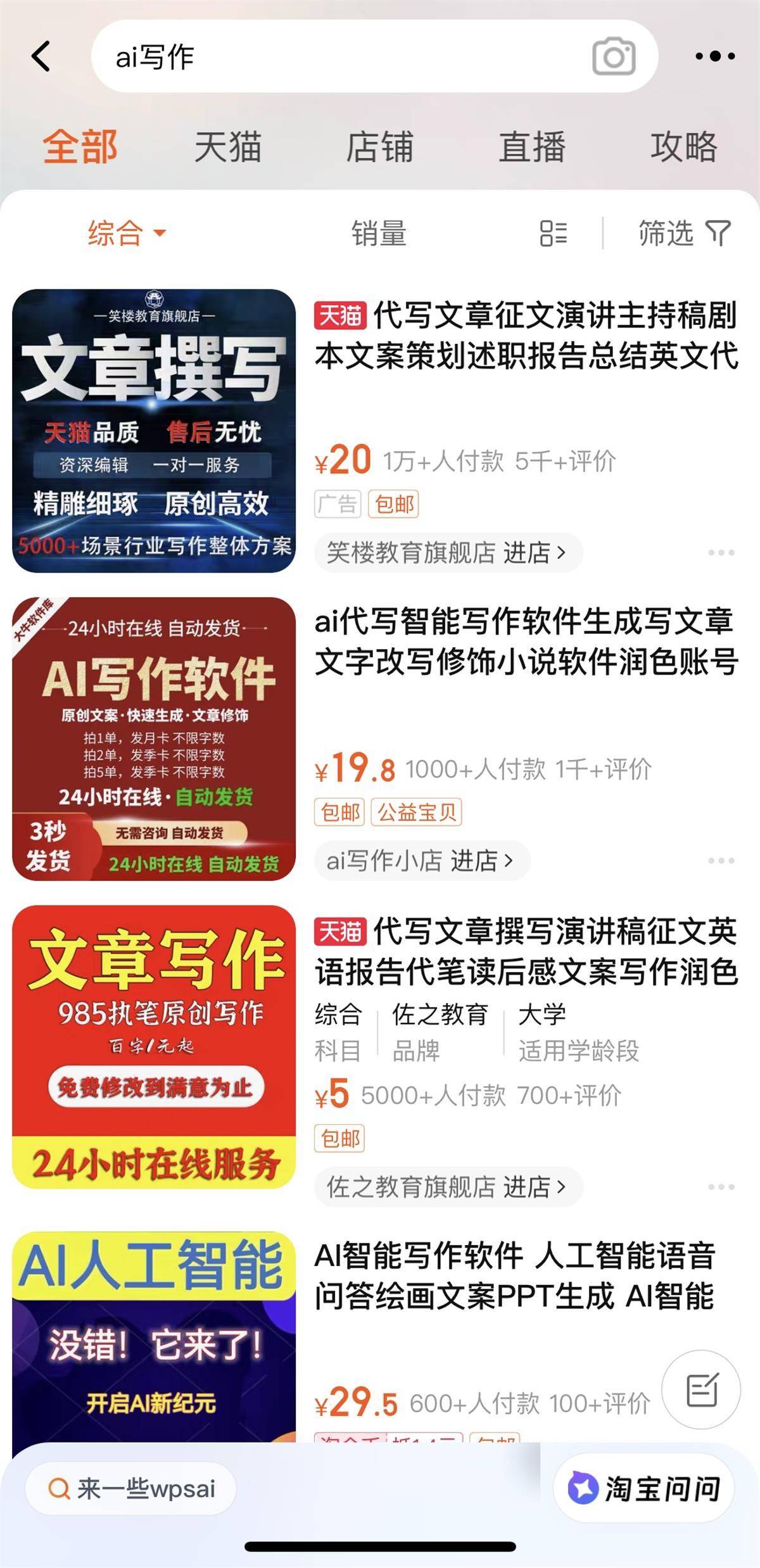Expand the 综合 sort dropdown
The width and height of the screenshot is (760, 1568).
pyautogui.click(x=127, y=233)
